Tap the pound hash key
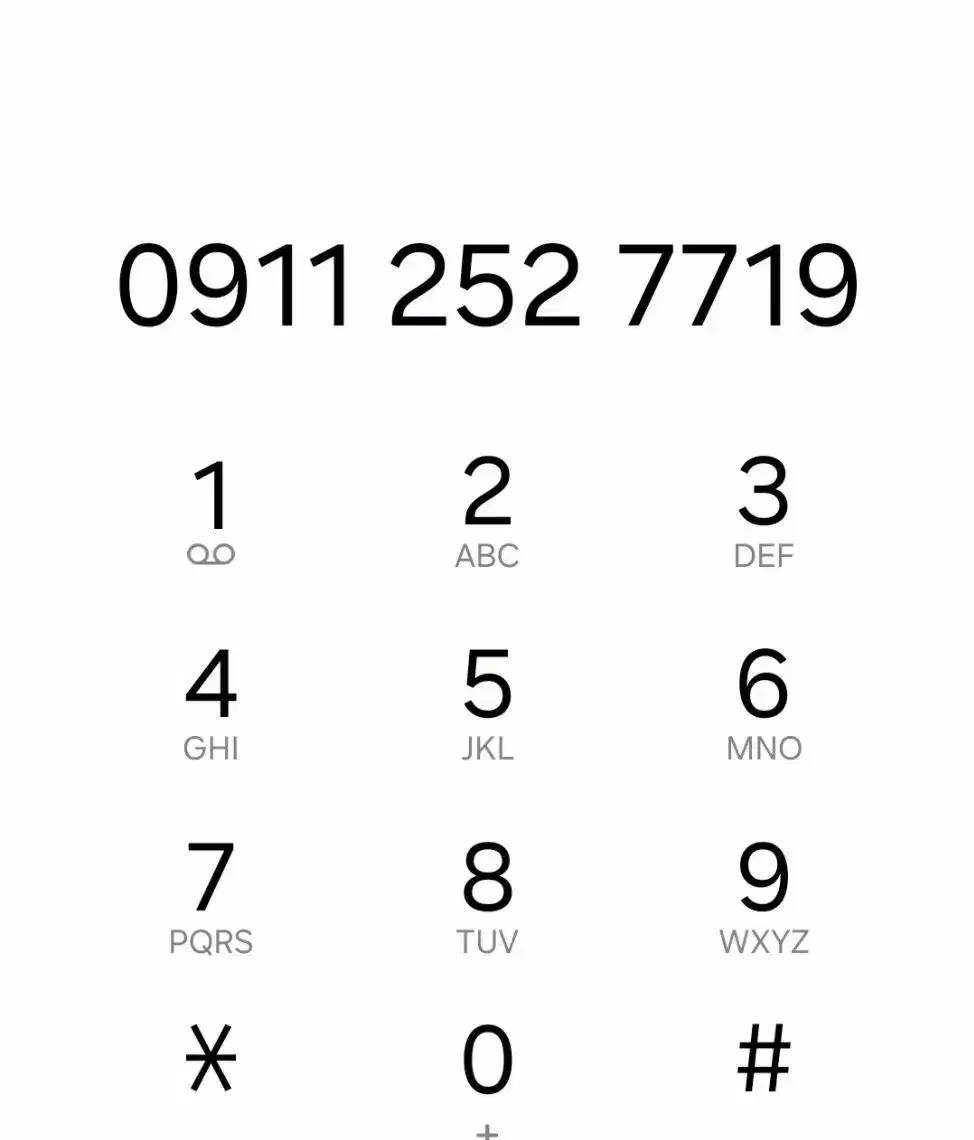This screenshot has width=974, height=1140. (x=764, y=1060)
